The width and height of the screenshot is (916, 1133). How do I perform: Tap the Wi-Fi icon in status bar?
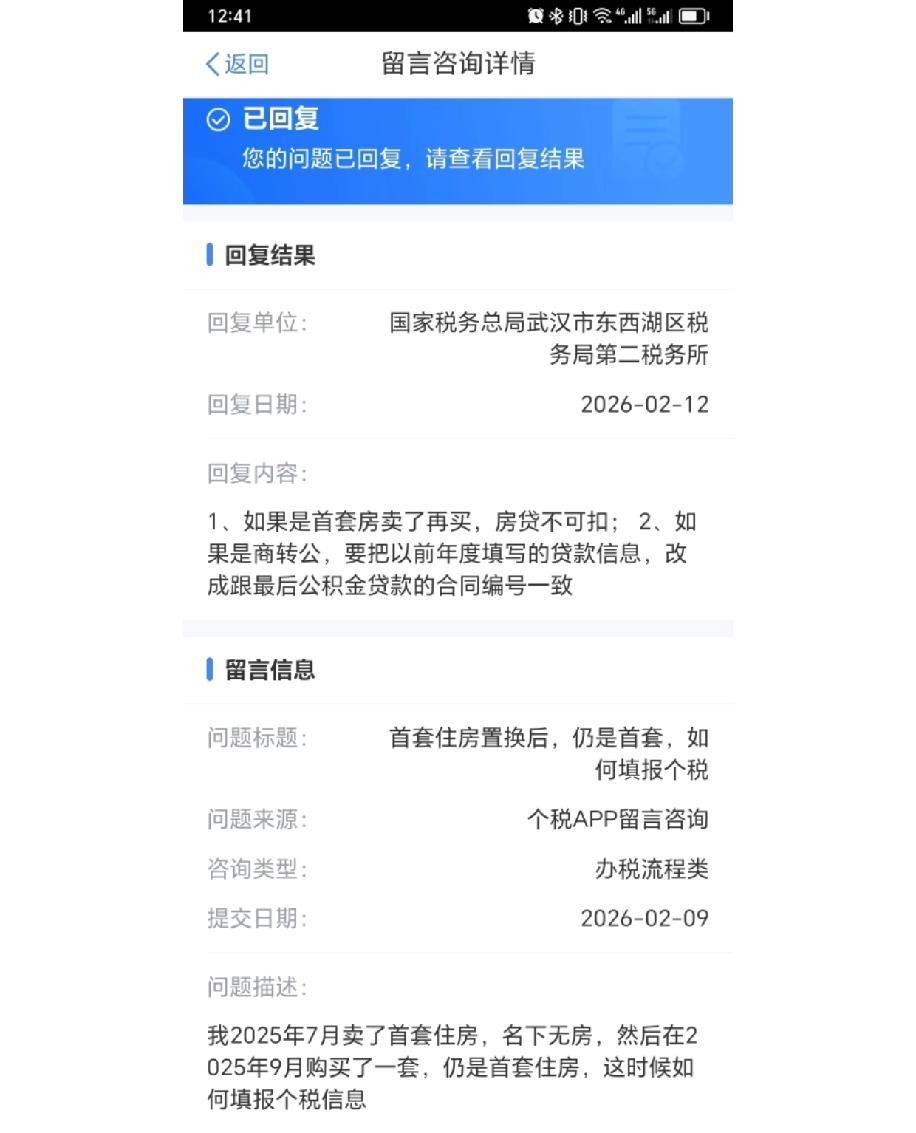[600, 15]
